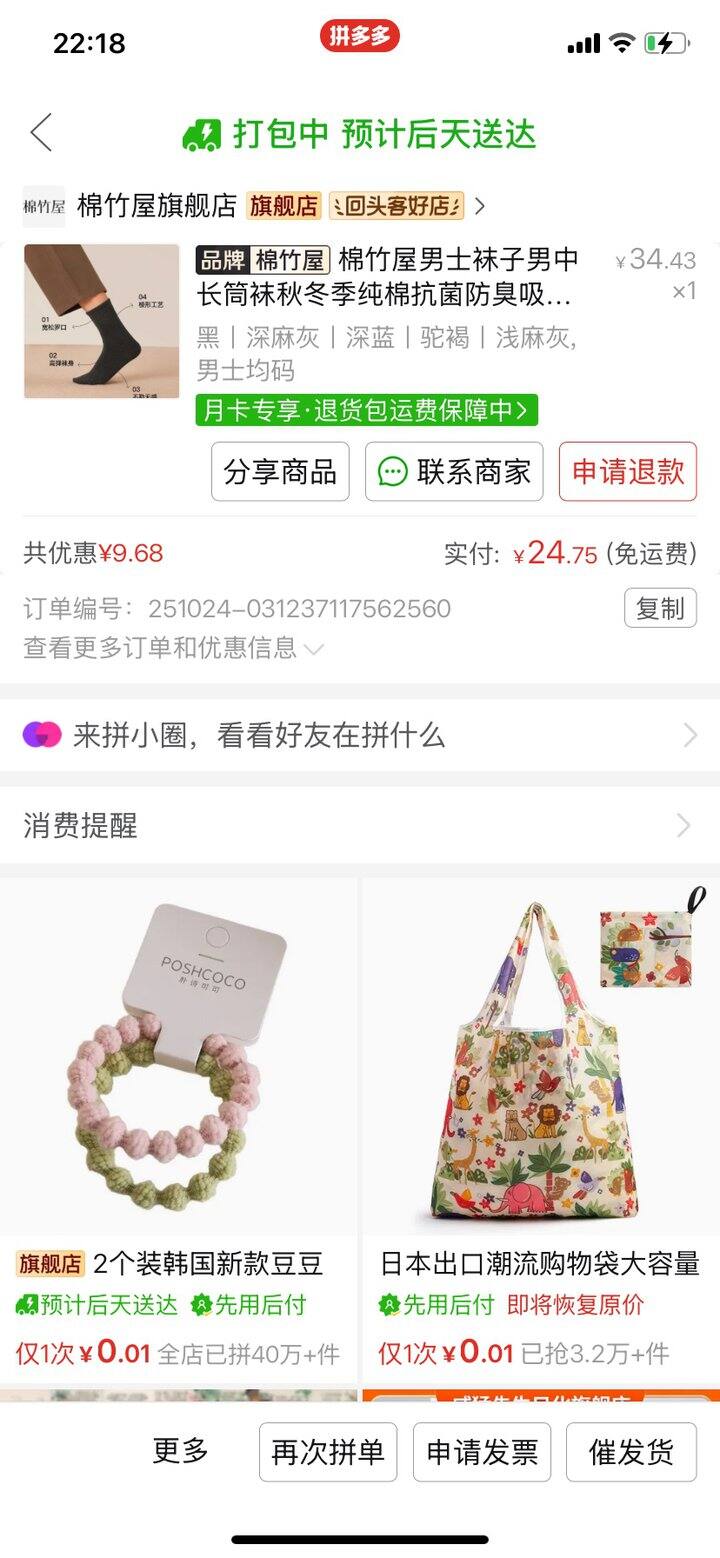Expand 查看更多订单和优惠信息
The height and width of the screenshot is (1558, 720).
point(172,648)
